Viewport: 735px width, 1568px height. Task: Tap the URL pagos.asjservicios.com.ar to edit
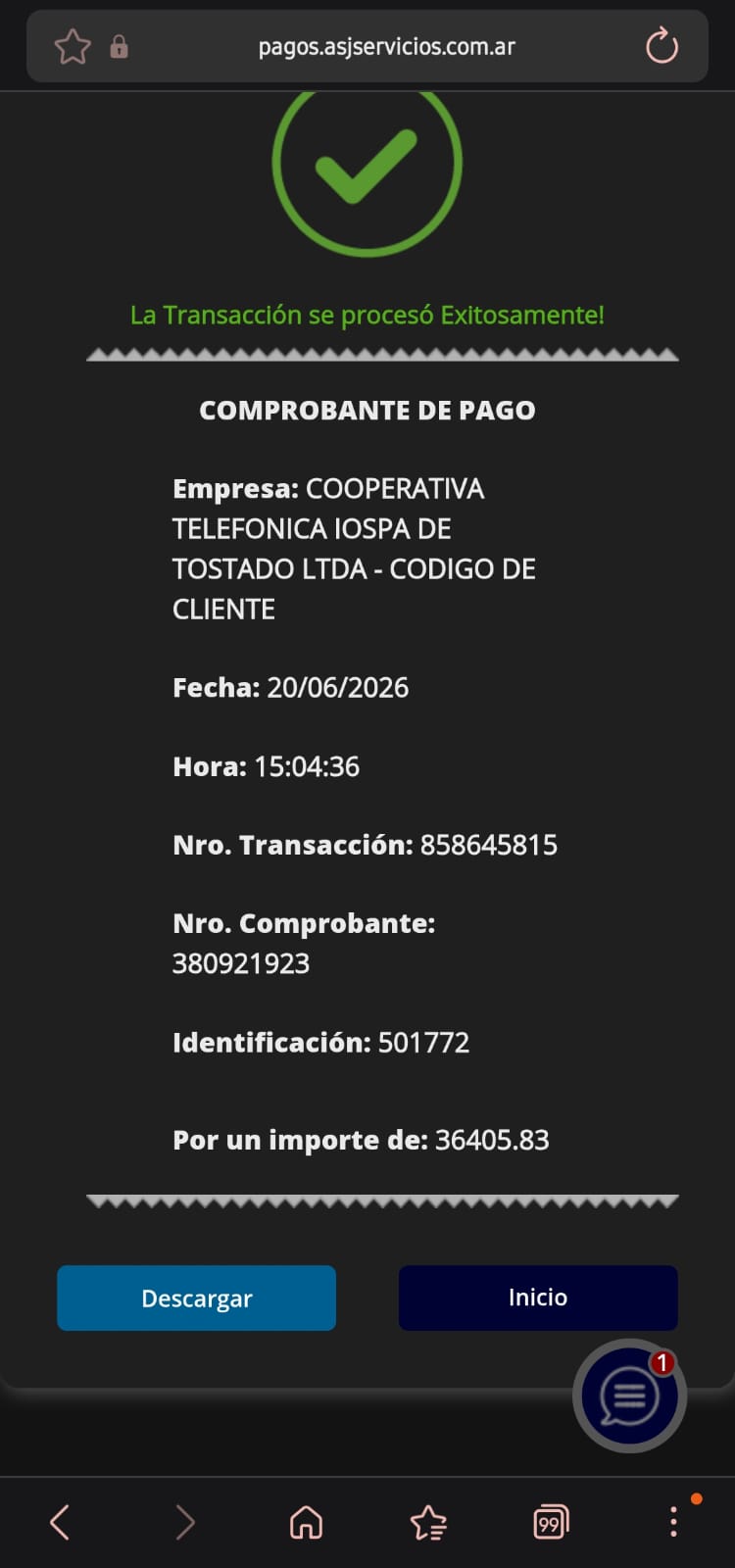pyautogui.click(x=386, y=46)
